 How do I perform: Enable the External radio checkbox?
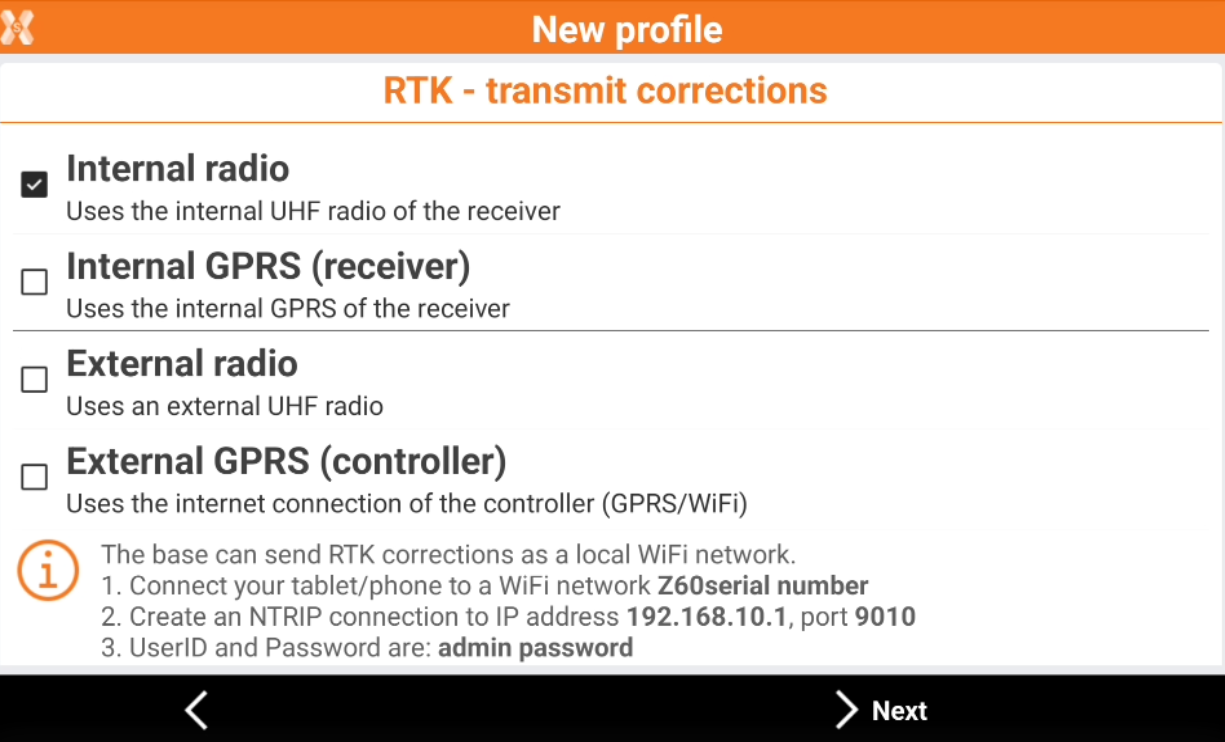click(34, 380)
